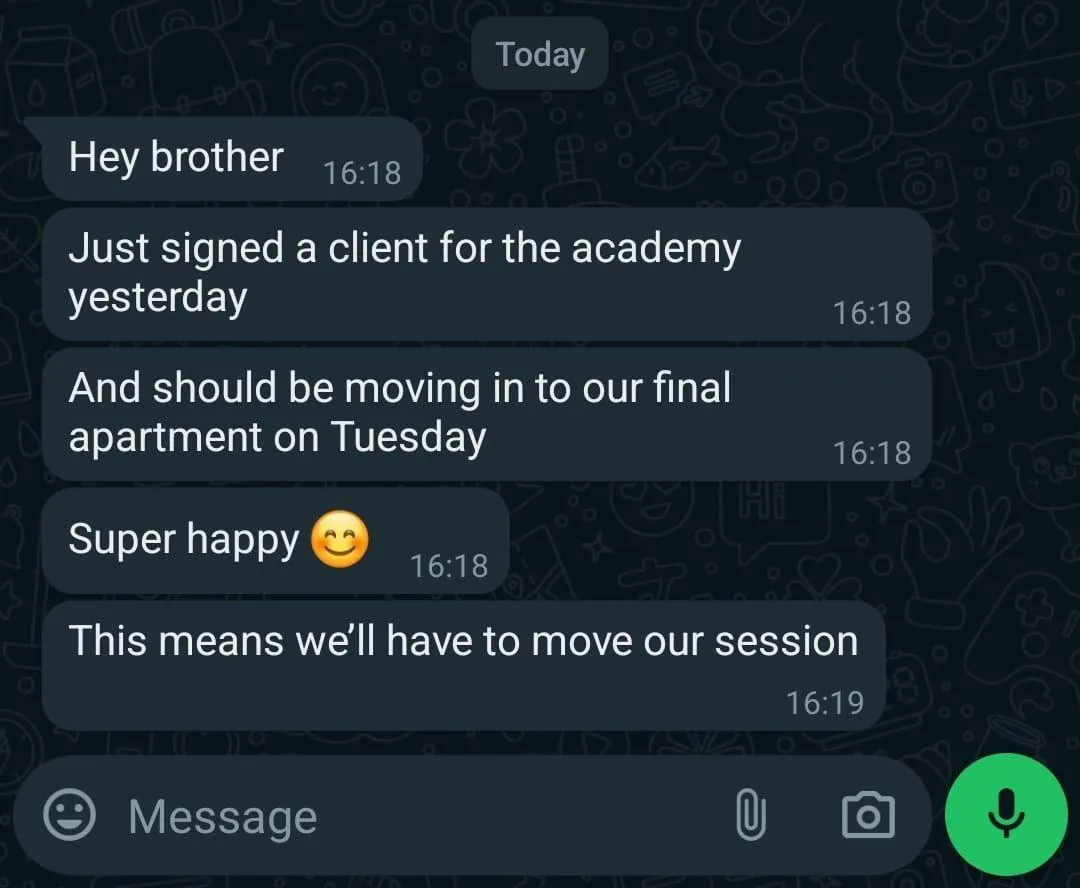Open the camera to take a photo
1080x888 pixels.
pos(868,815)
